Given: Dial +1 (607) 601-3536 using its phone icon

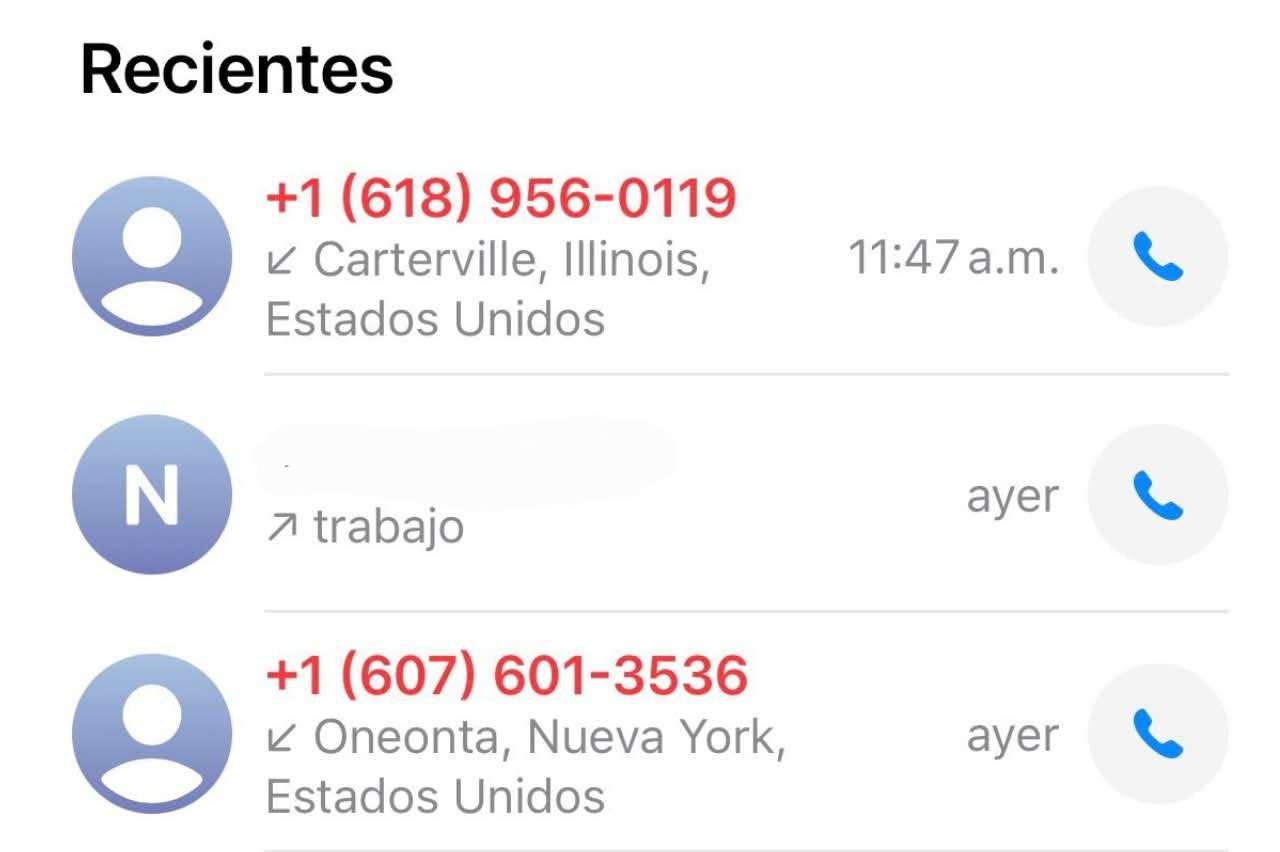Looking at the screenshot, I should pos(1157,734).
